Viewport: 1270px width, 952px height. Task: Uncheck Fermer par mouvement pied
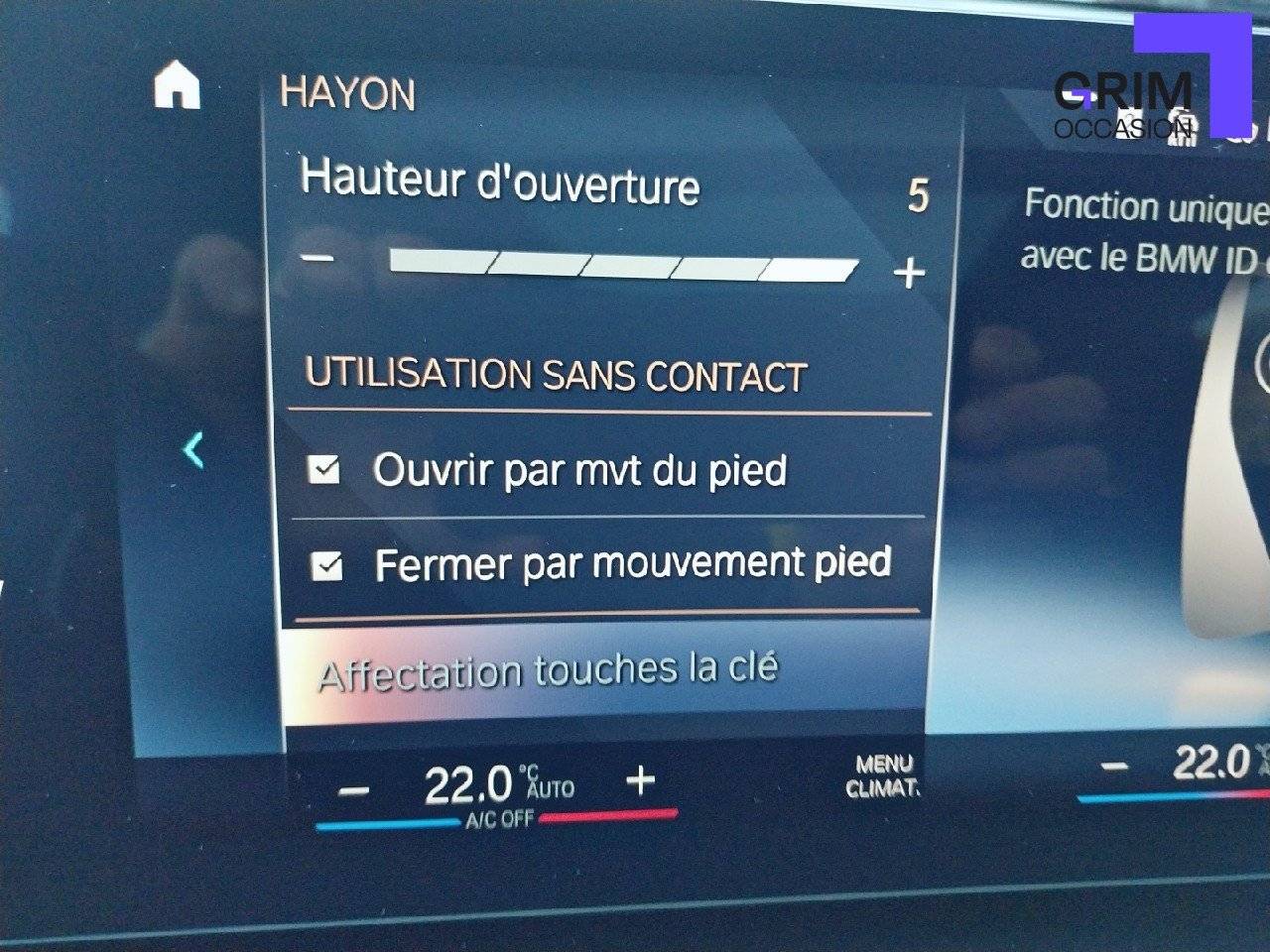[326, 566]
